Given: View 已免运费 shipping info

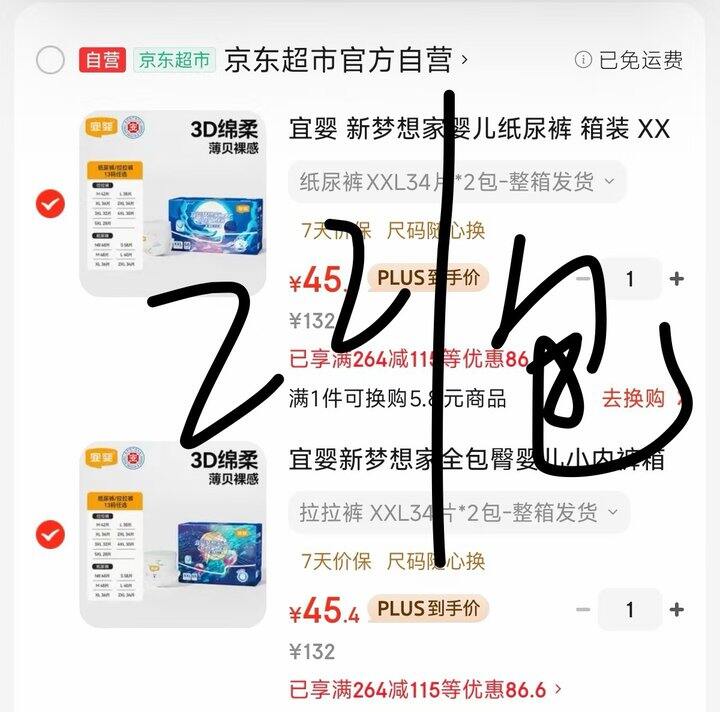Looking at the screenshot, I should [x=629, y=60].
